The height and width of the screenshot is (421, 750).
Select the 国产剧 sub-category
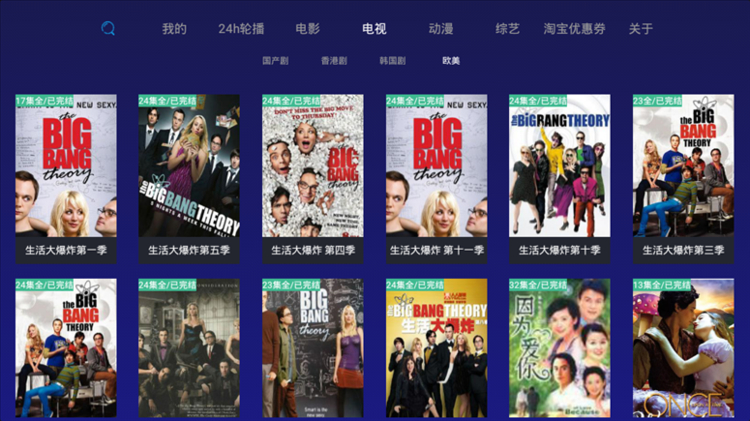point(275,61)
